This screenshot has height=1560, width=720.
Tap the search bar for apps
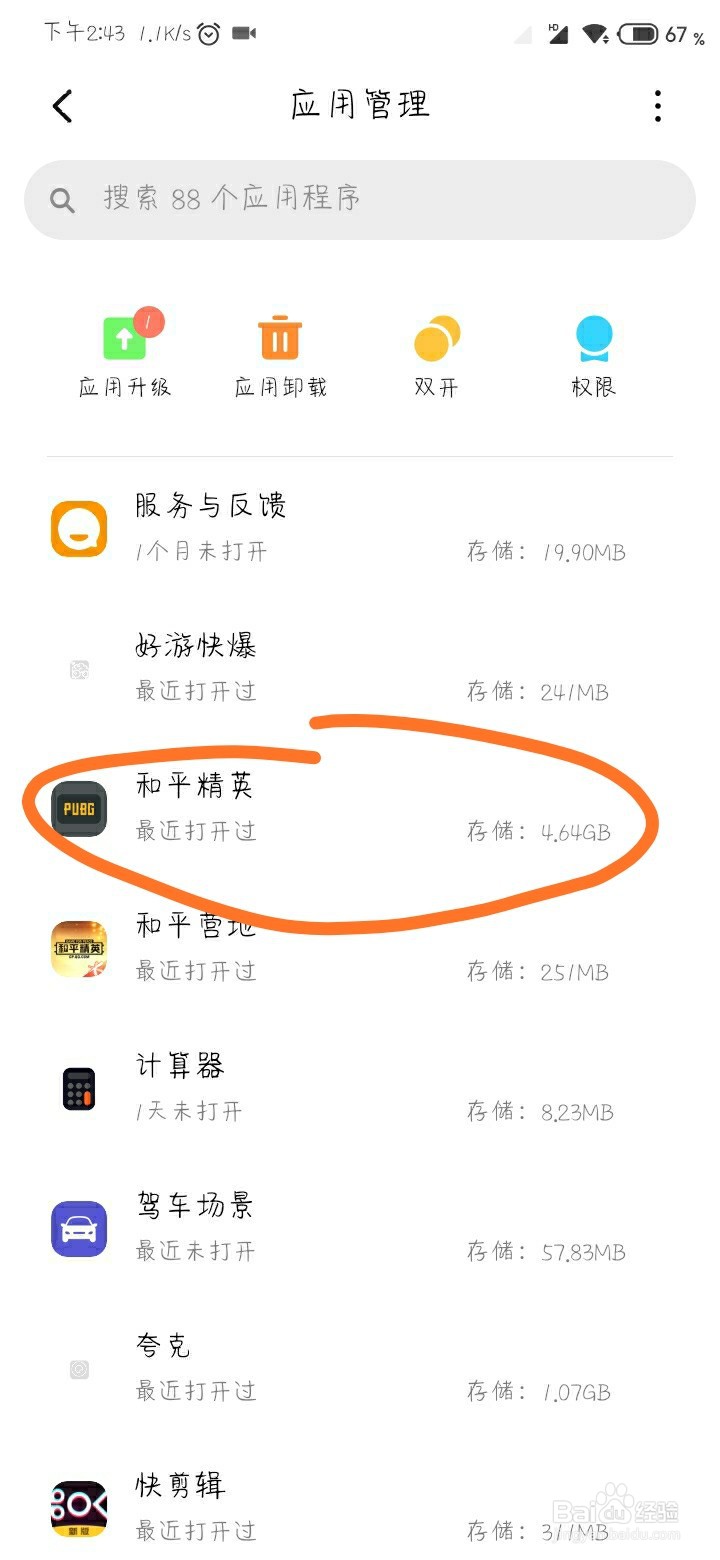(x=360, y=200)
